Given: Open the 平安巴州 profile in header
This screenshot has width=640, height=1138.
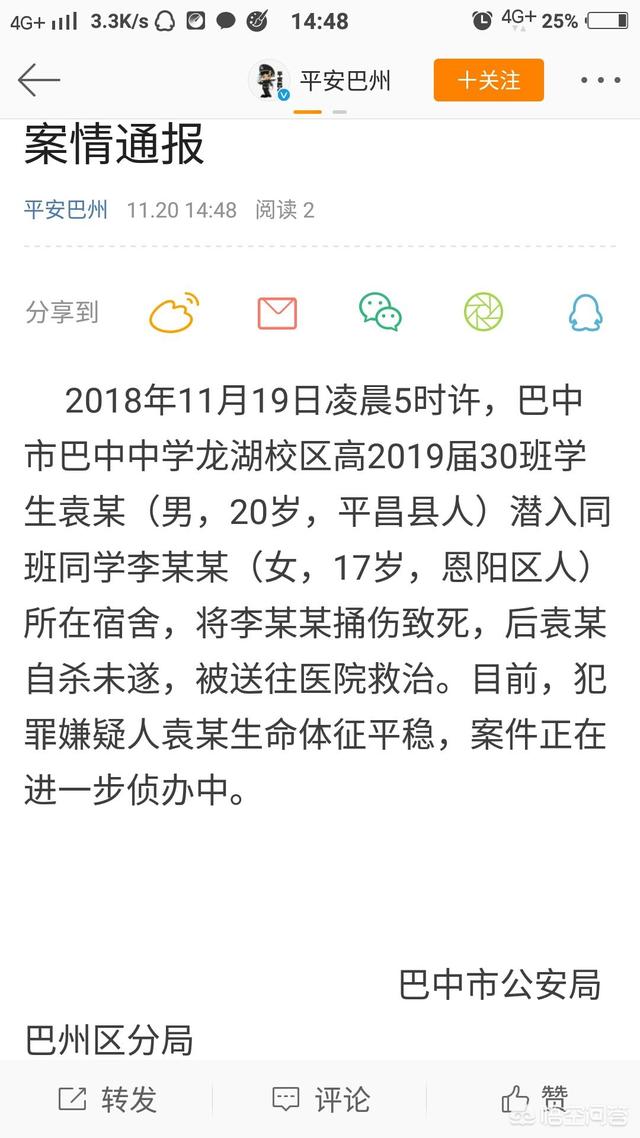Looking at the screenshot, I should 320,80.
